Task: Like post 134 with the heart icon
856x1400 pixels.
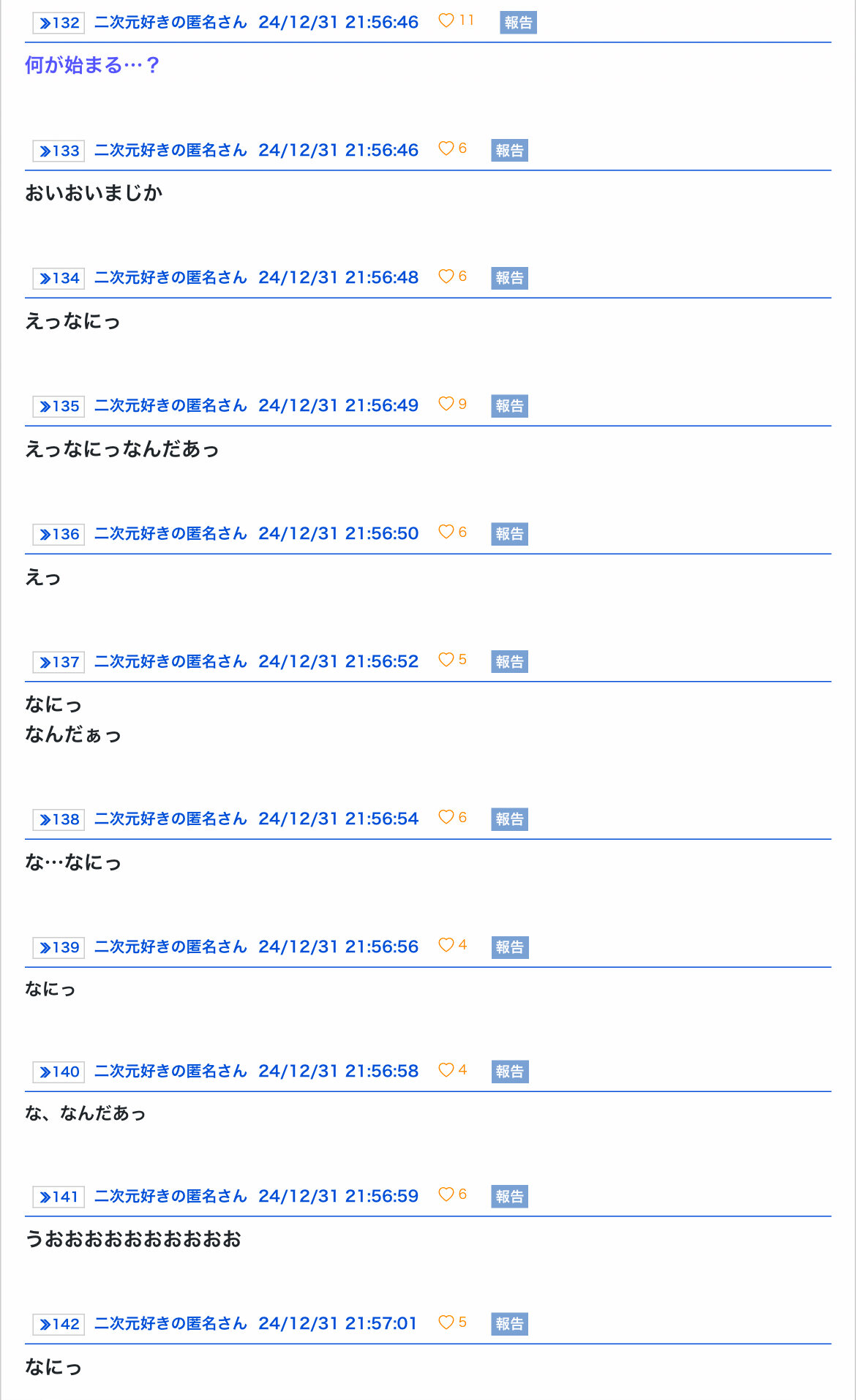Action: coord(446,276)
